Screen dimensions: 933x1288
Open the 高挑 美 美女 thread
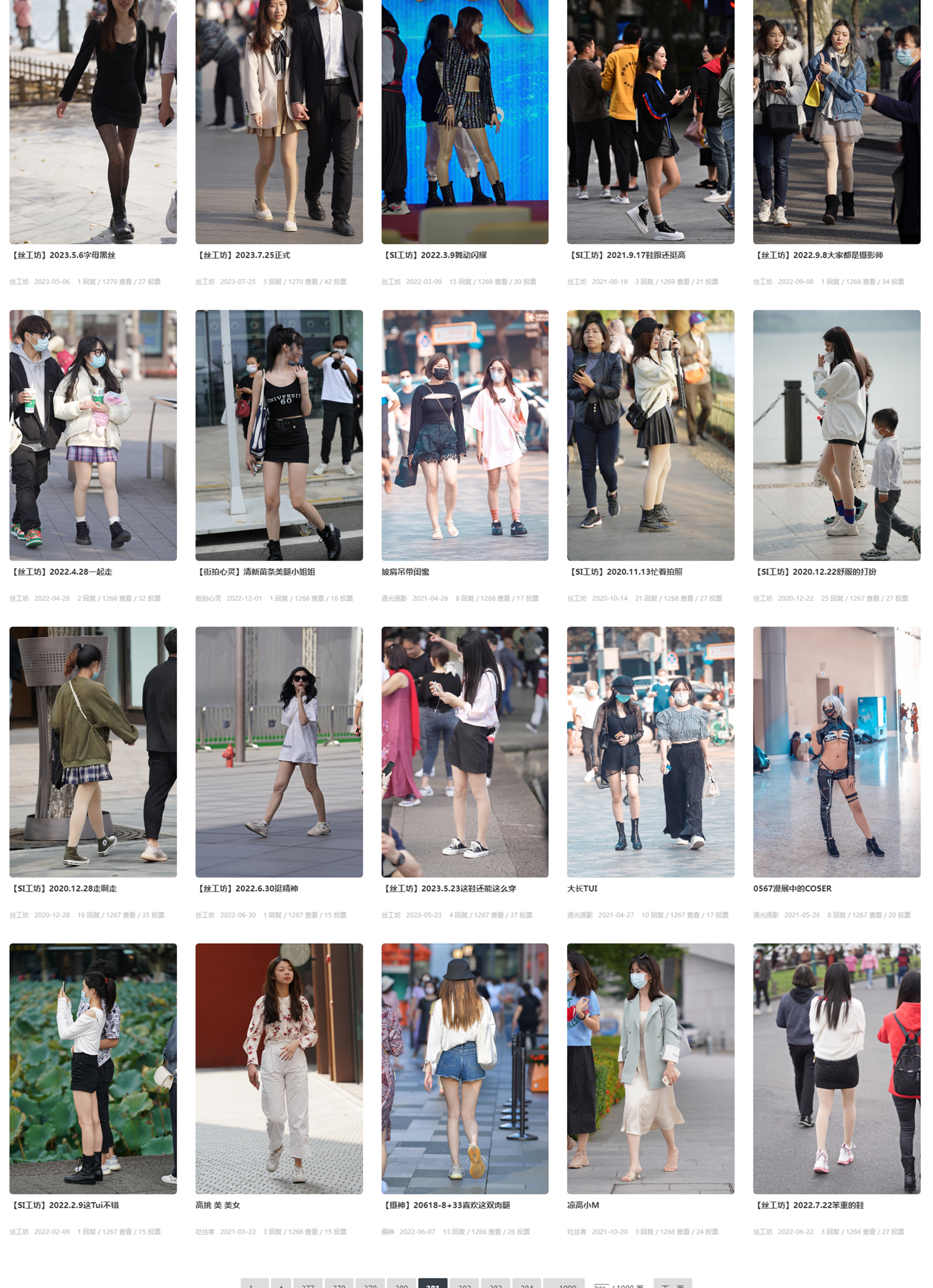[x=217, y=1205]
